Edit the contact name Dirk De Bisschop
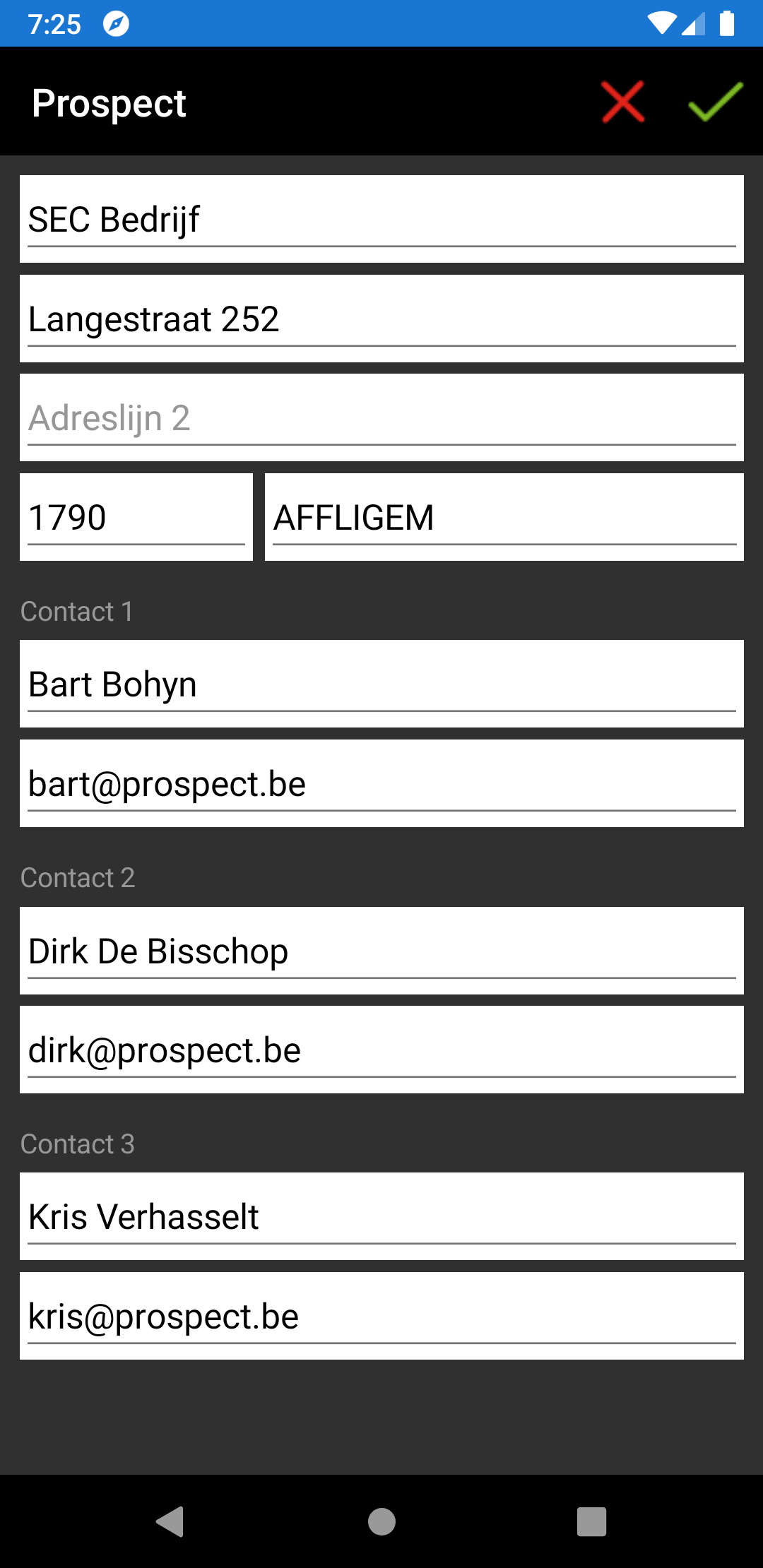The height and width of the screenshot is (1568, 763). coord(381,951)
